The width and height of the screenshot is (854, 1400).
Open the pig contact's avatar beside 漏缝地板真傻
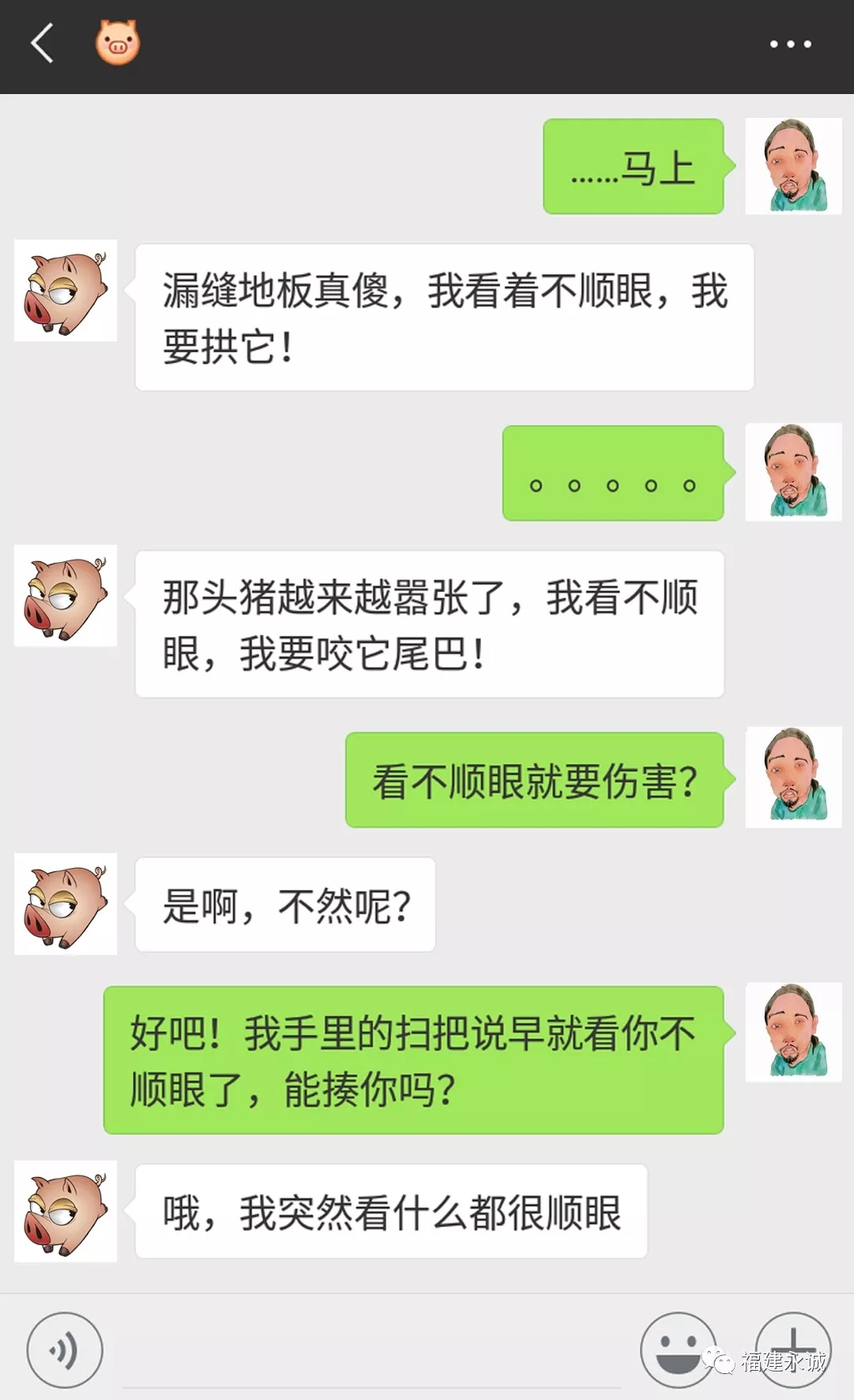[66, 291]
